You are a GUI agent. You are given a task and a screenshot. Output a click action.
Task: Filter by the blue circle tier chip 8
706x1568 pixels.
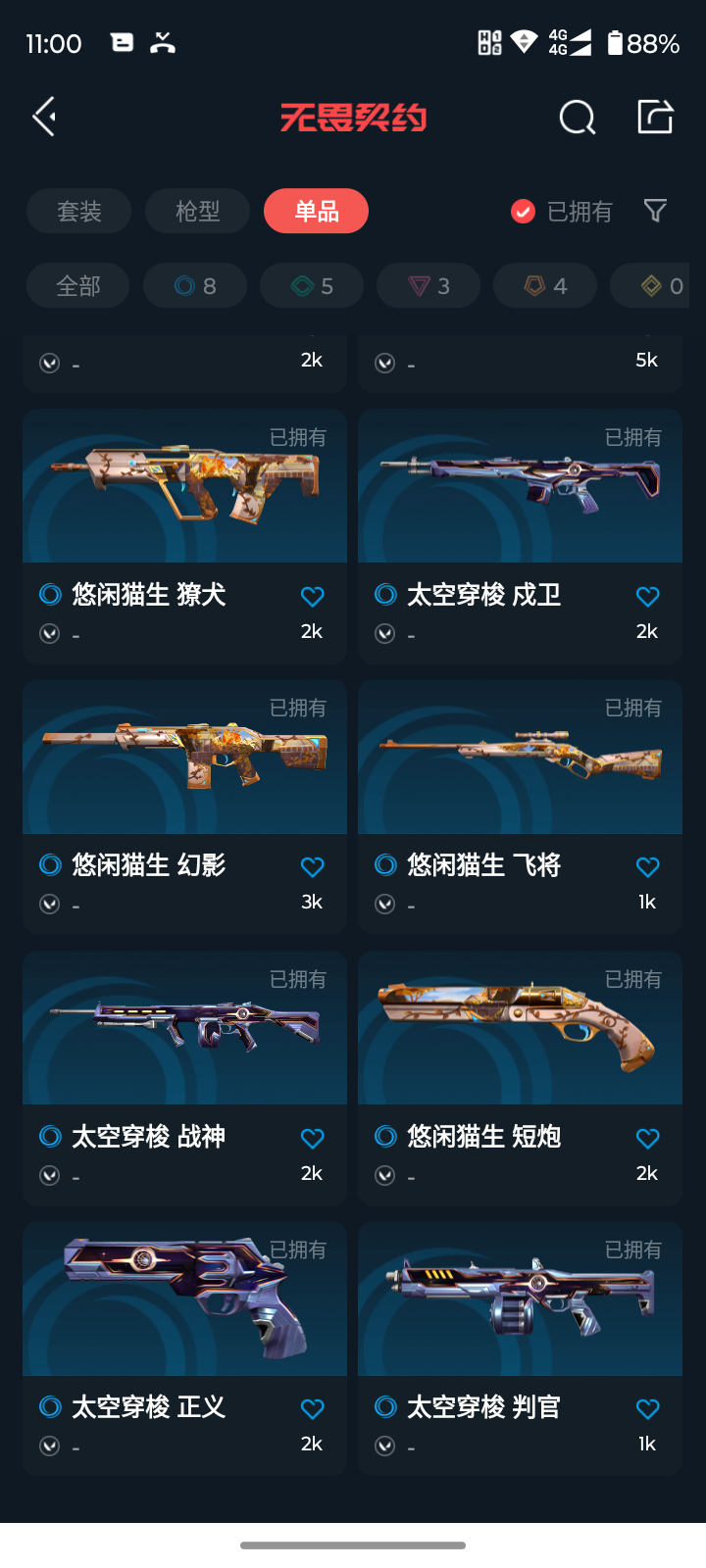[195, 286]
